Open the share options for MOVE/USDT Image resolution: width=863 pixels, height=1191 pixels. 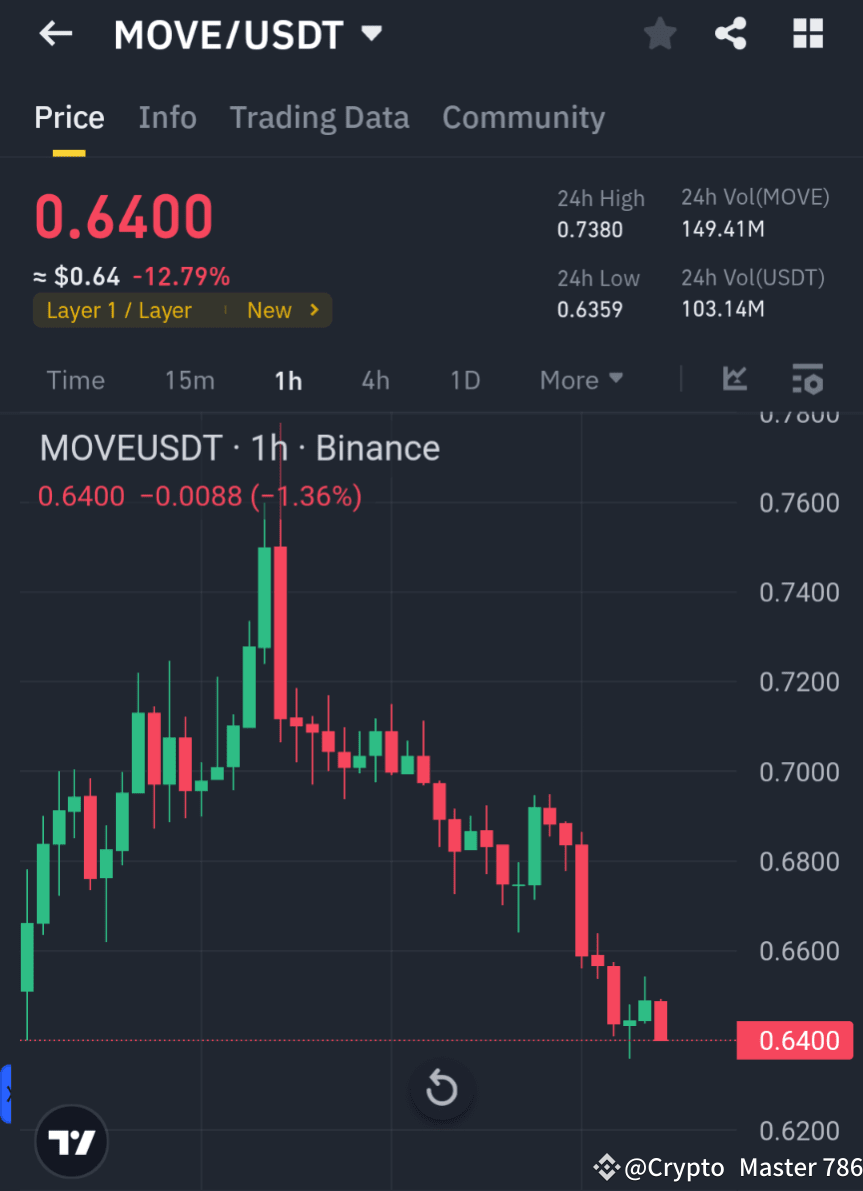point(731,33)
